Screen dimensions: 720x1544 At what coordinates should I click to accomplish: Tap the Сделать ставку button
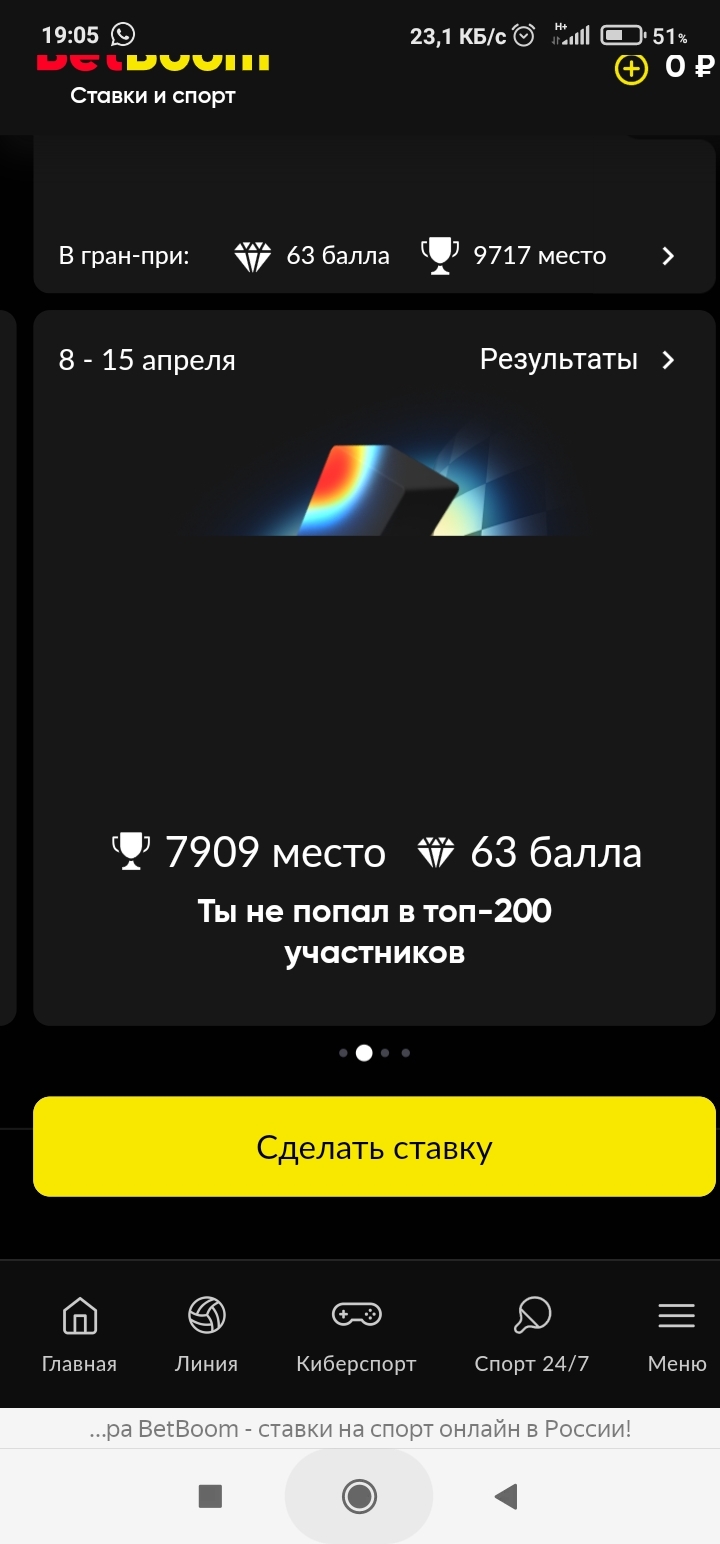pos(374,1147)
